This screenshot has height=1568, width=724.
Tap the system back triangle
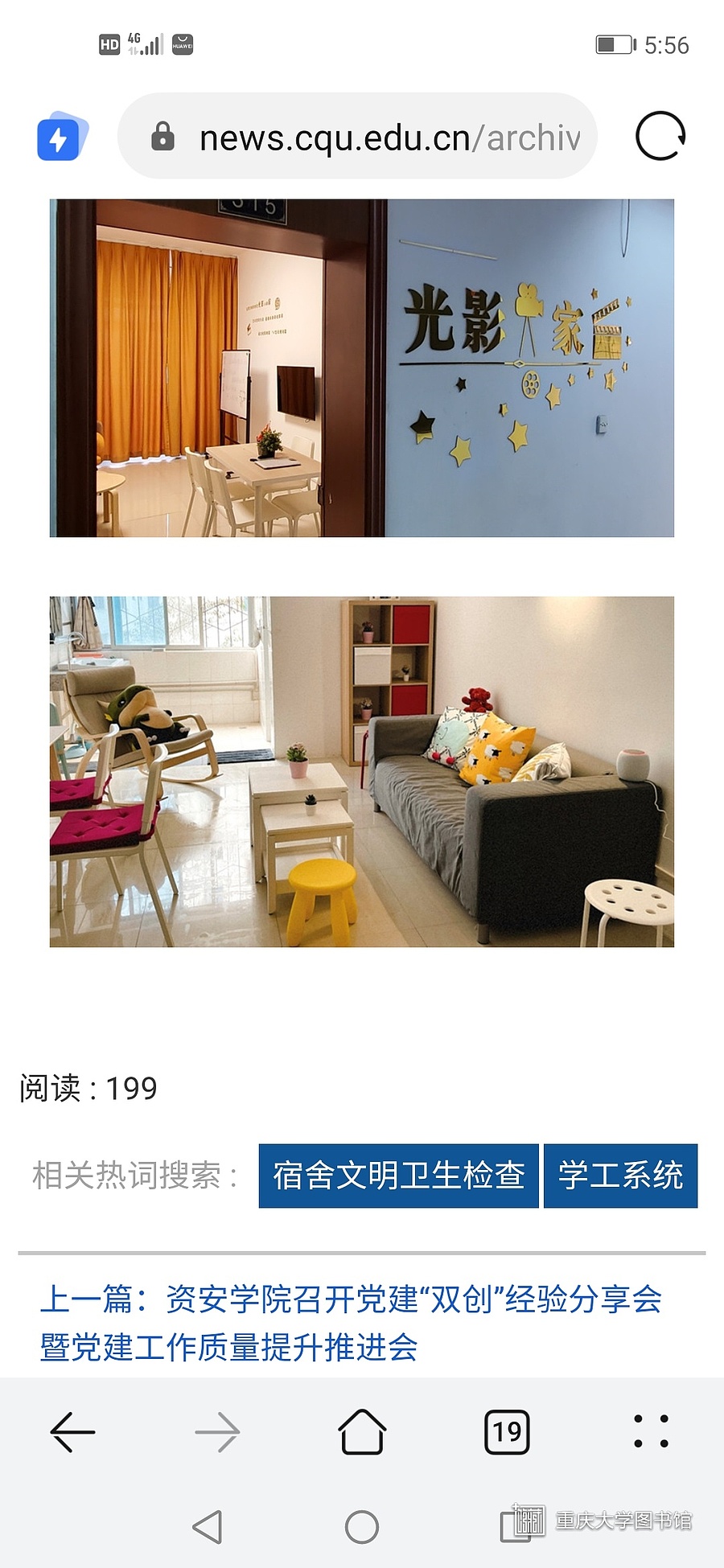tap(208, 1526)
